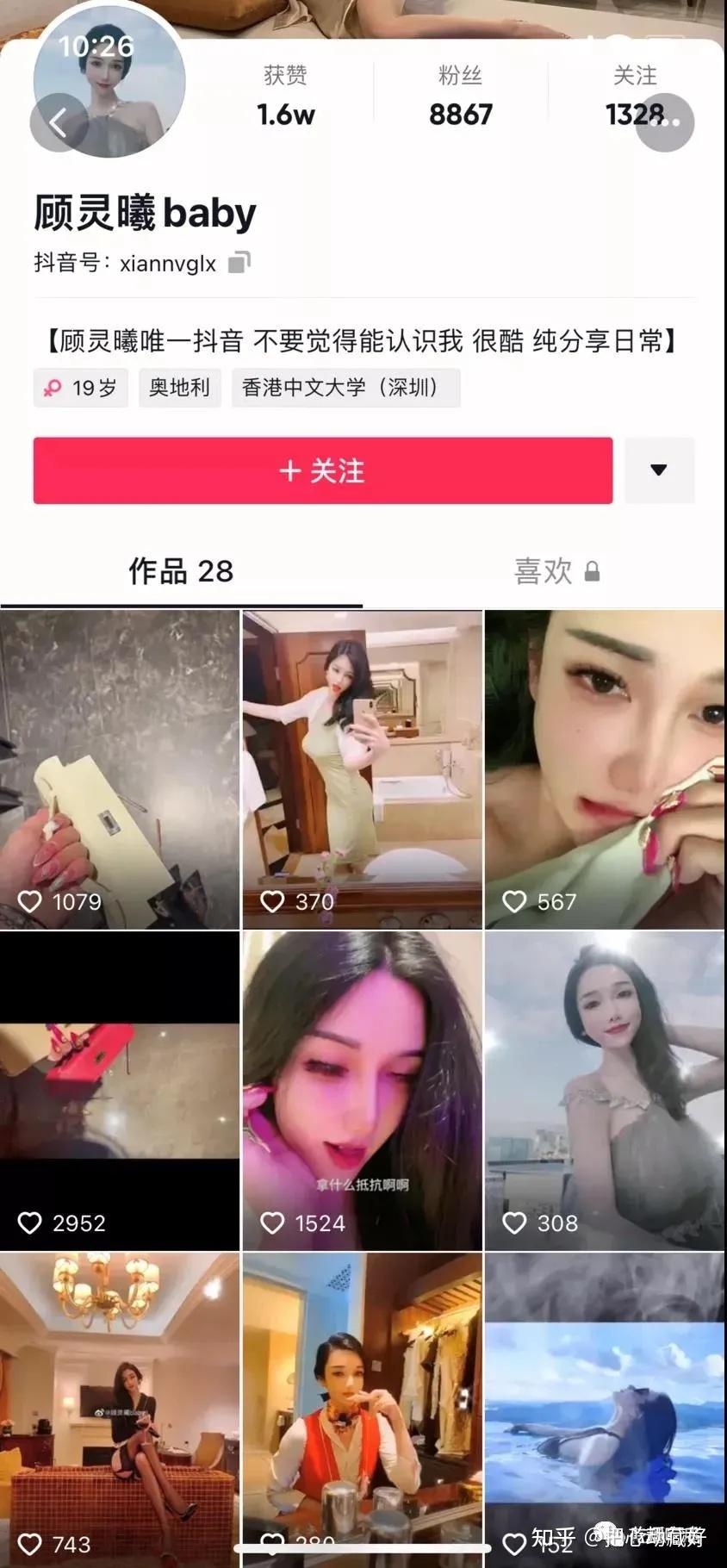Open the video with 308 likes
Viewport: 727px width, 1568px height.
click(605, 1091)
